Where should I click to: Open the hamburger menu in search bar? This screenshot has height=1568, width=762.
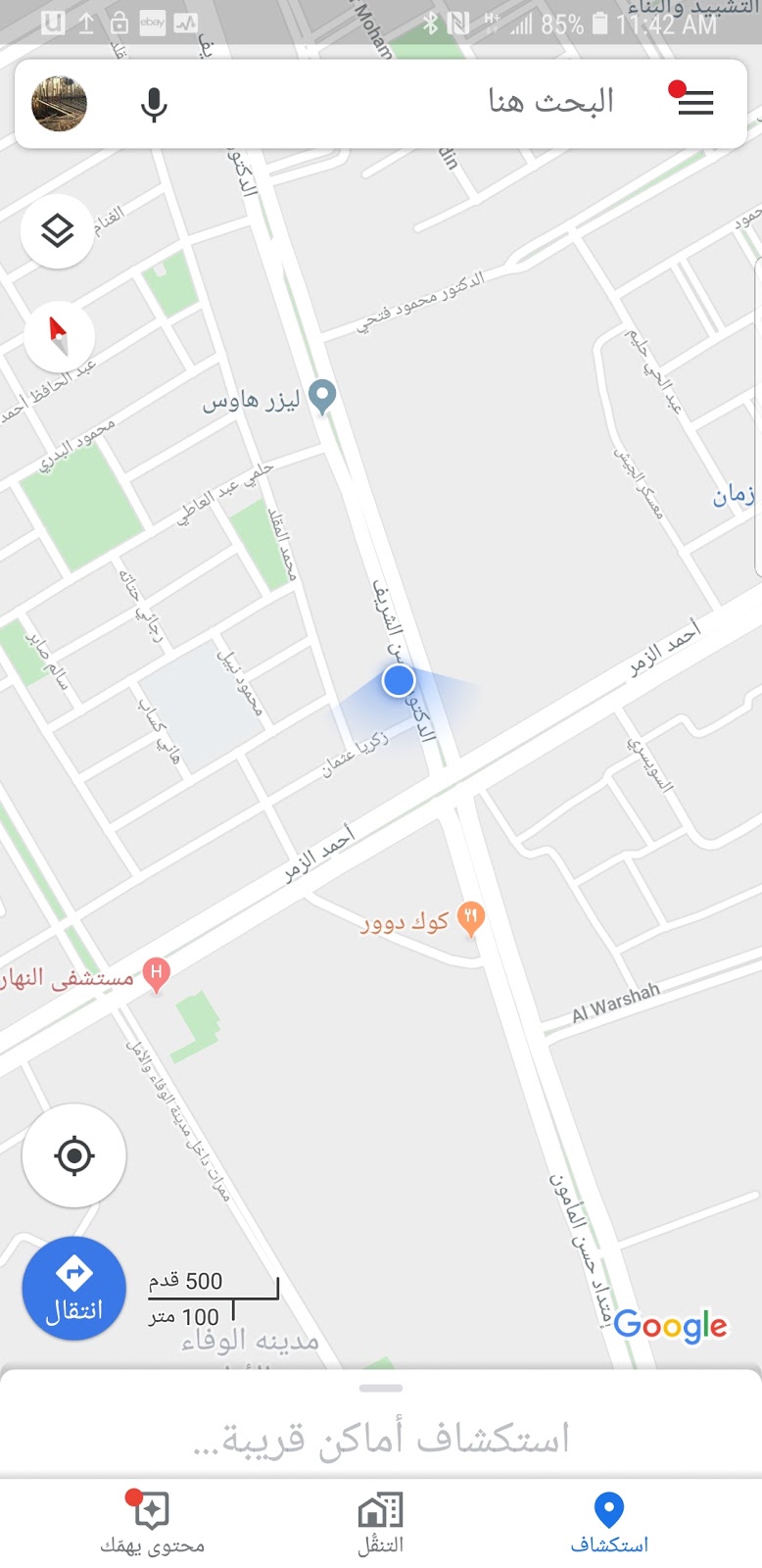(x=695, y=102)
